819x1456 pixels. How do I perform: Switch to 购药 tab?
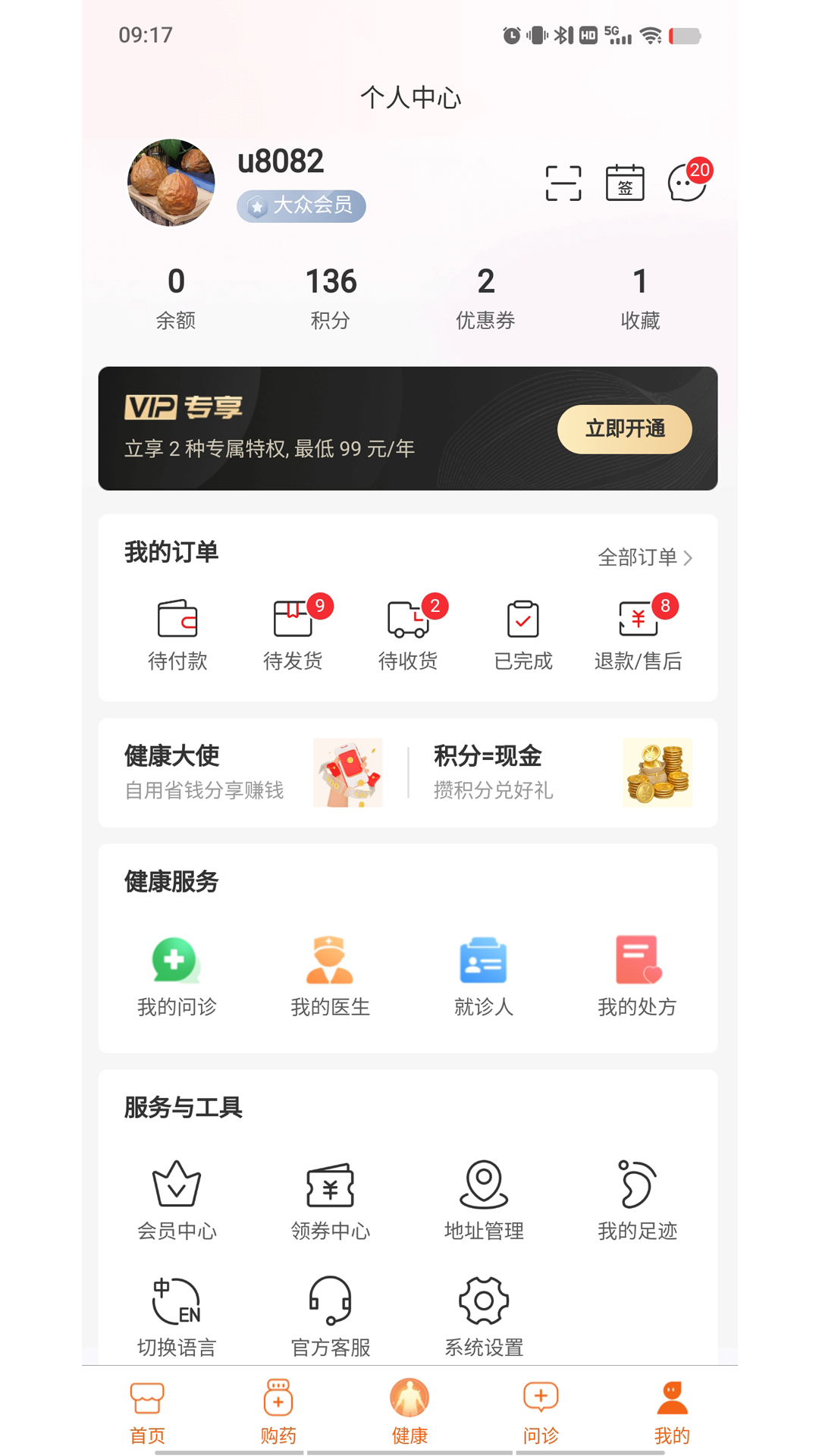coord(278,1412)
